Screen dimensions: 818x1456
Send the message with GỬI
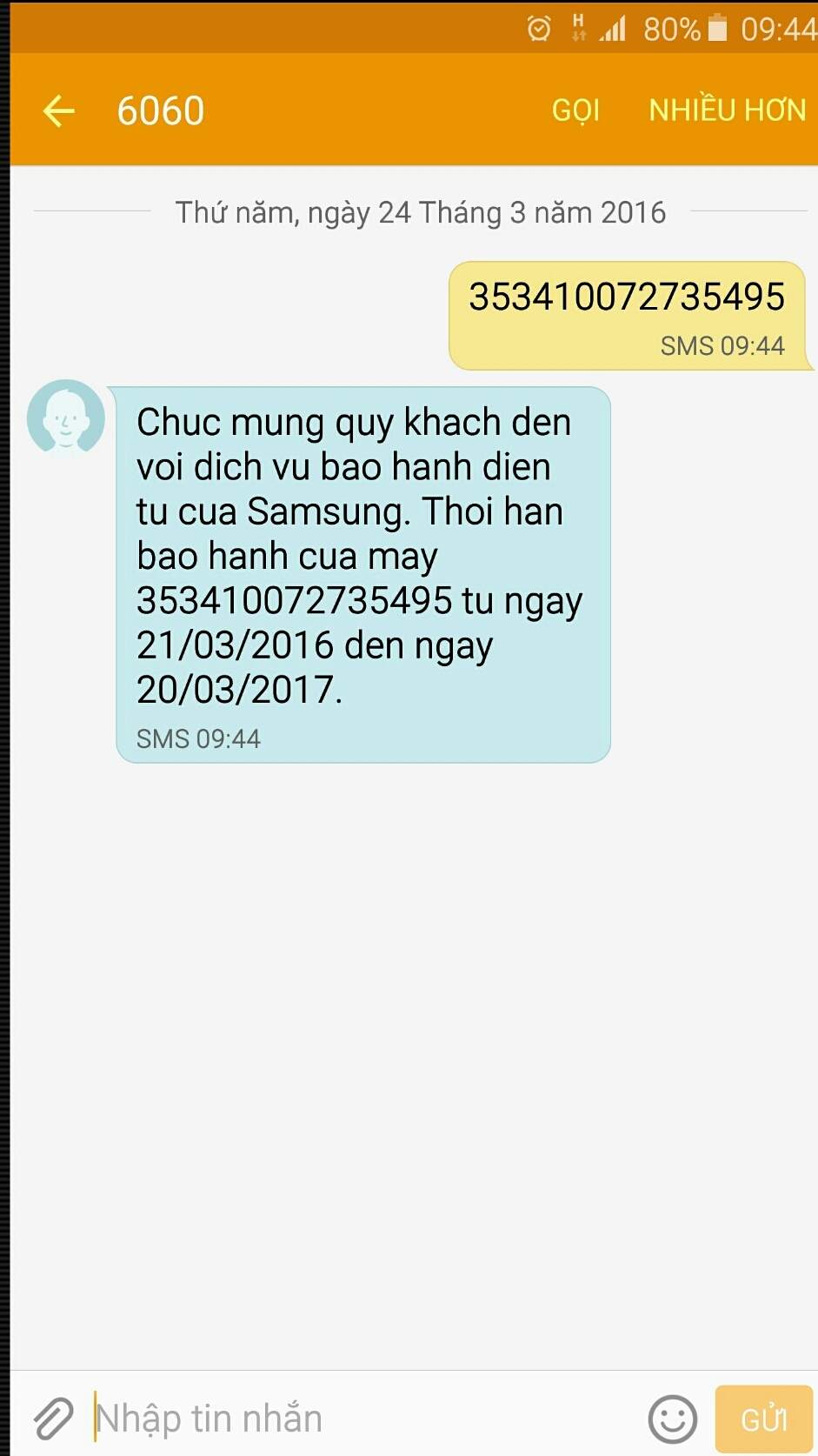click(763, 1419)
